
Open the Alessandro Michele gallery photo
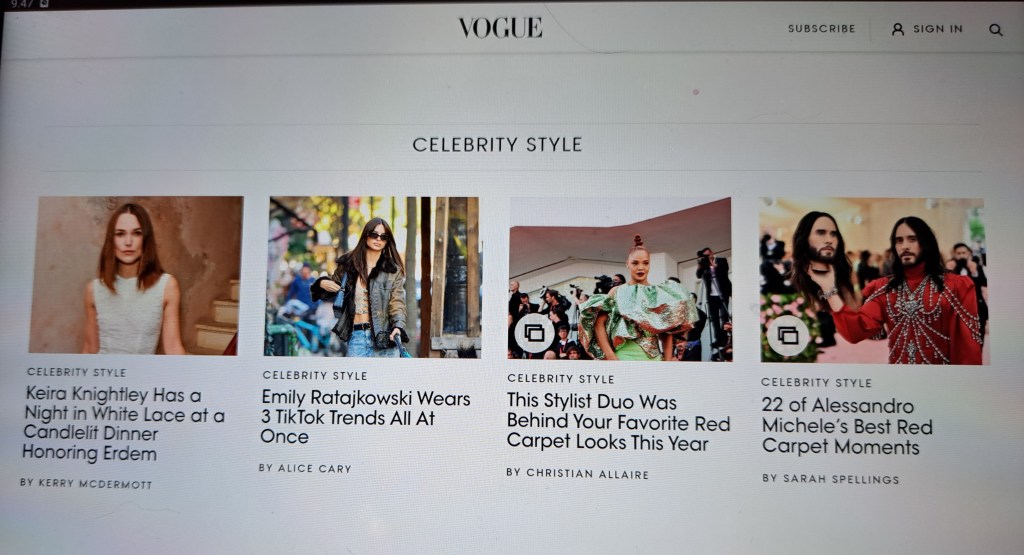tap(872, 281)
